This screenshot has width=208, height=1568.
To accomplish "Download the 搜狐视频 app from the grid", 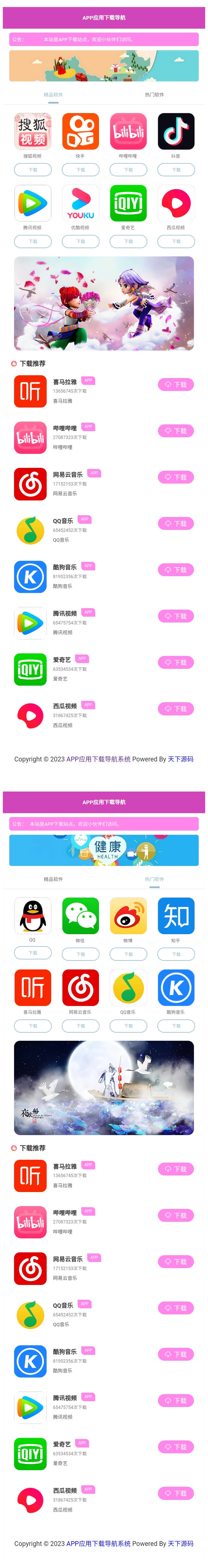I will click(x=33, y=170).
